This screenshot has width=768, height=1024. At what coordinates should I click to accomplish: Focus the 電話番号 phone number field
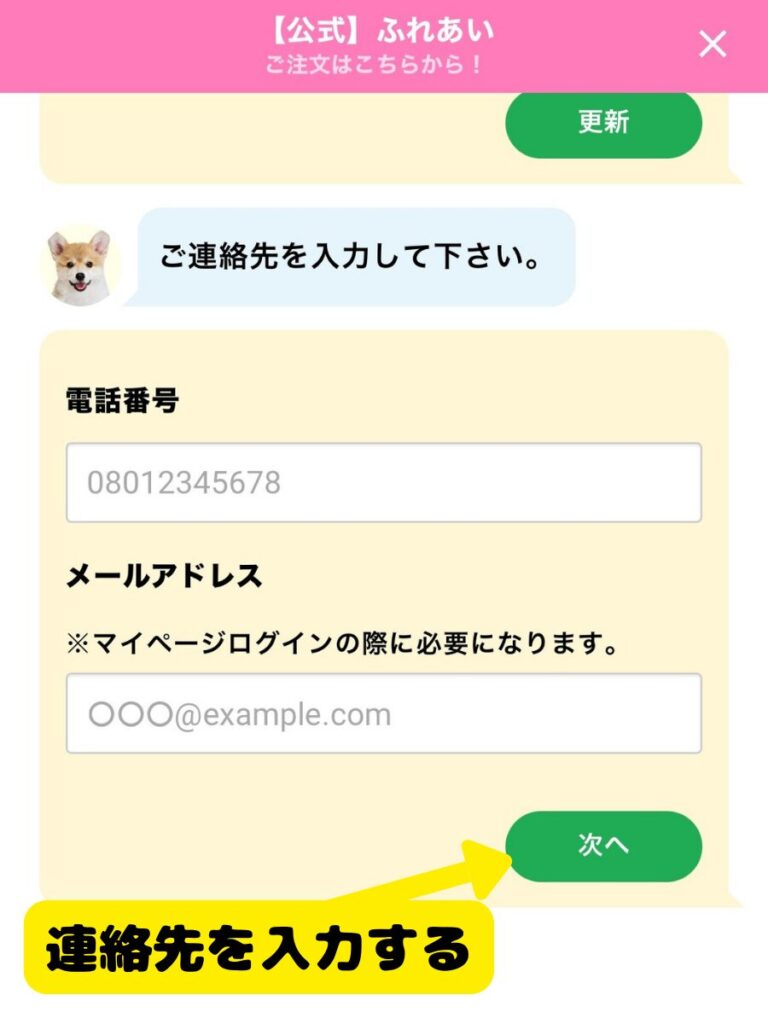tap(383, 483)
